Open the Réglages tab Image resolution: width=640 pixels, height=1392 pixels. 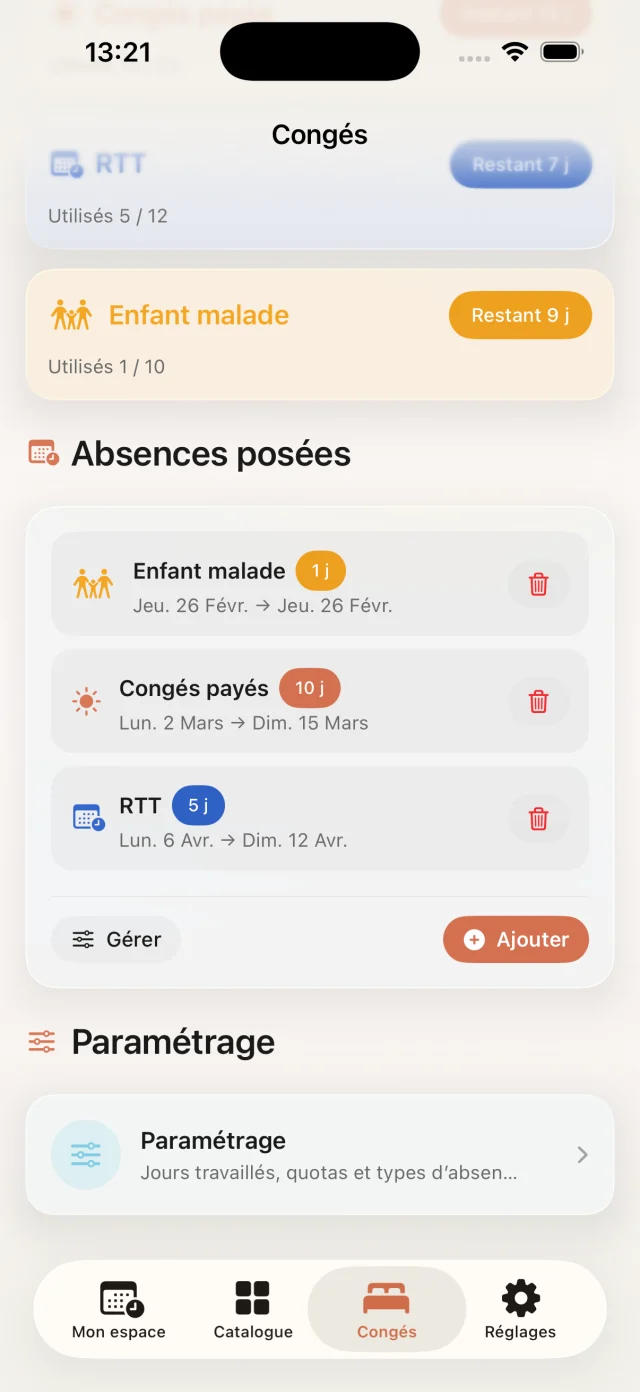(520, 1310)
